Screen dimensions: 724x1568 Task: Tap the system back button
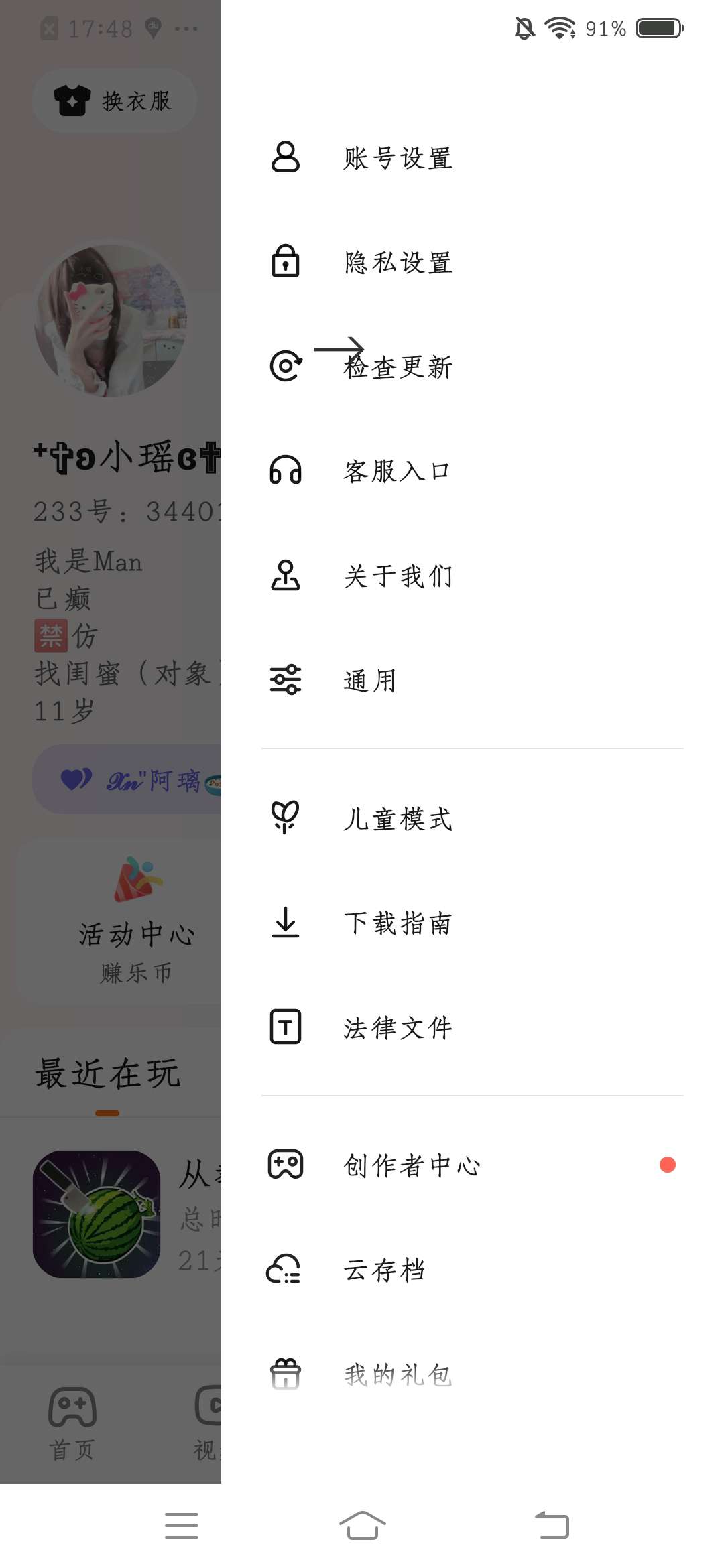coord(552,1526)
